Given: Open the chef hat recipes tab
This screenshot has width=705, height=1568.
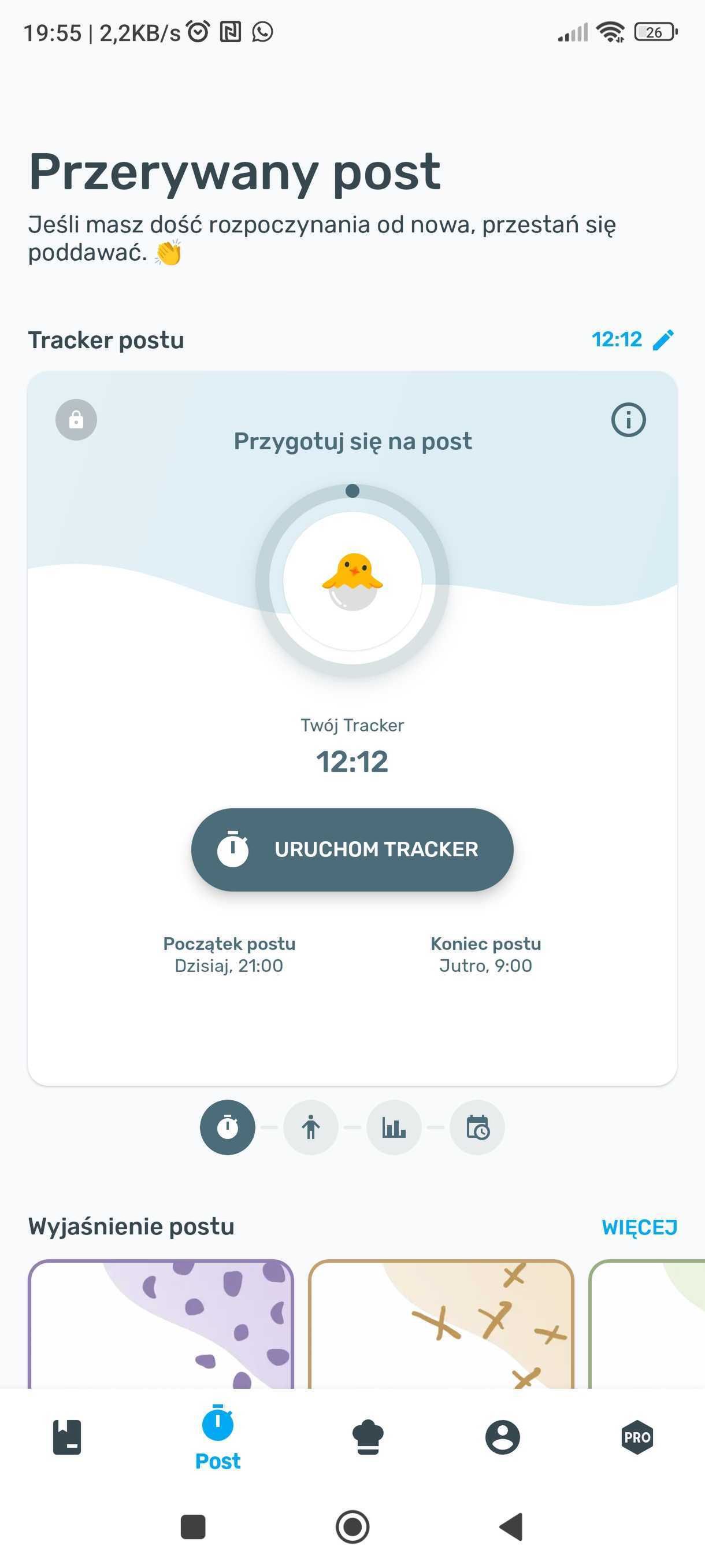Looking at the screenshot, I should coord(368,1437).
